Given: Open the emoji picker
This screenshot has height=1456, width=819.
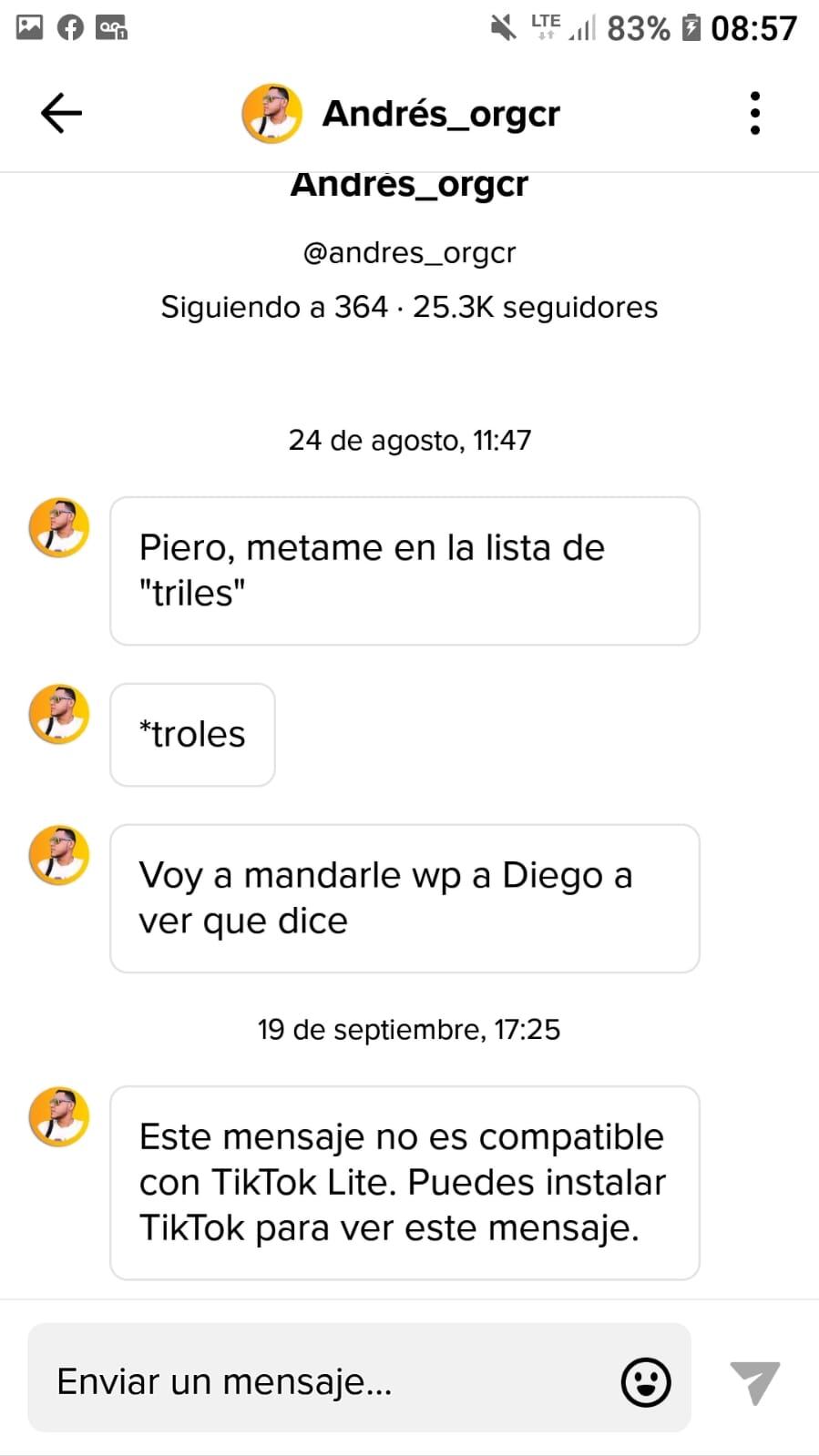Looking at the screenshot, I should [x=646, y=1382].
